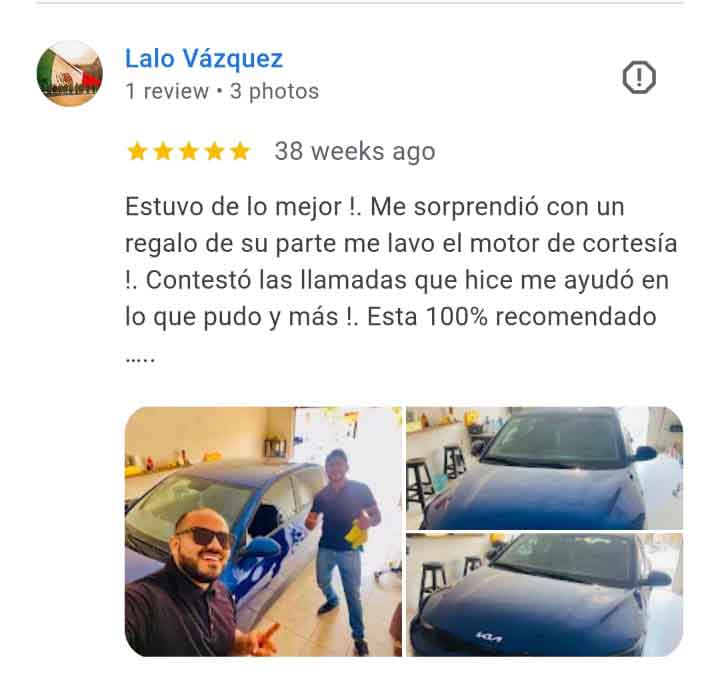Viewport: 720px width, 698px height.
Task: Open Lalo Vázquez's profile name link
Action: tap(203, 59)
